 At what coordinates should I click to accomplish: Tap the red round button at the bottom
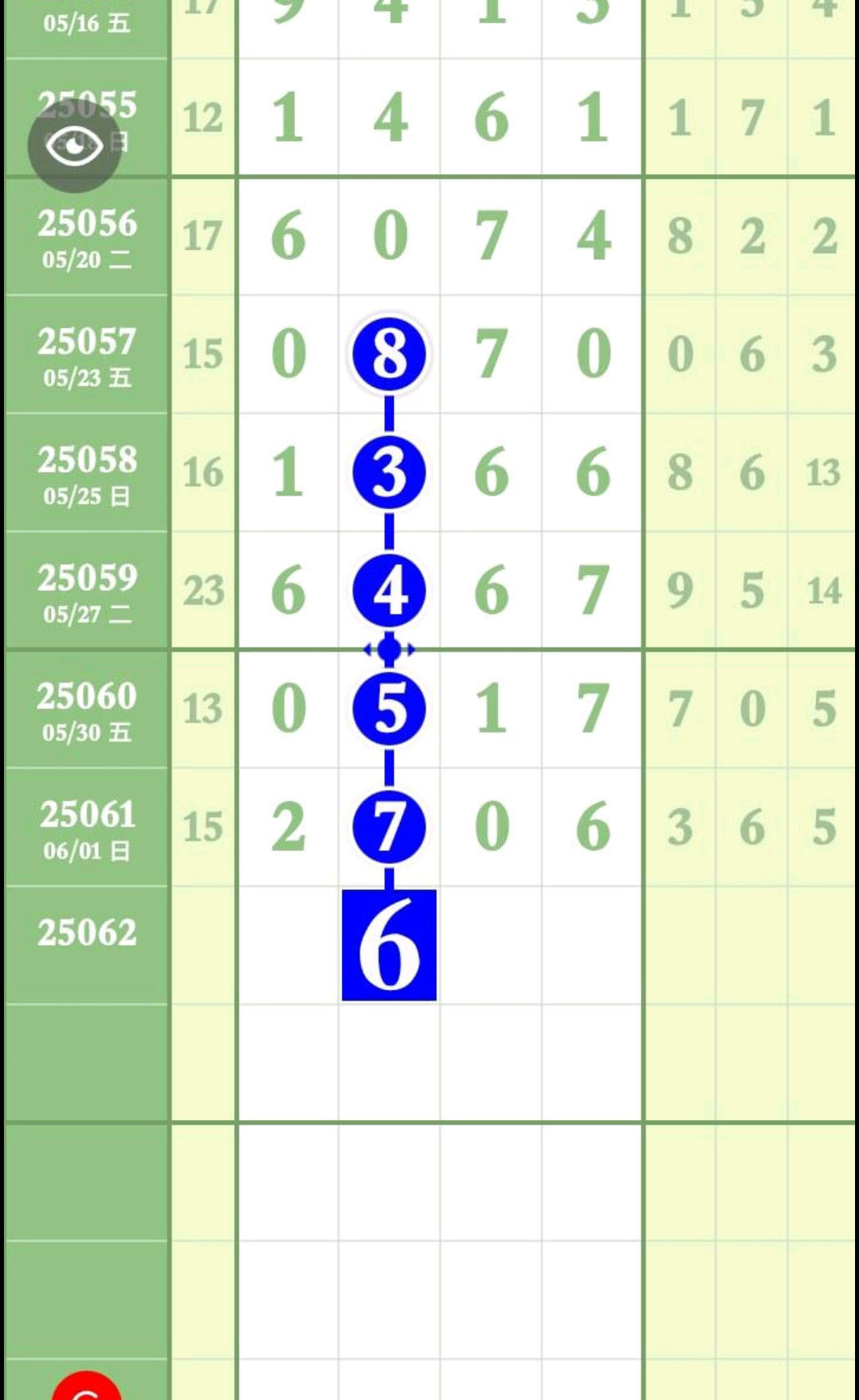click(87, 1385)
